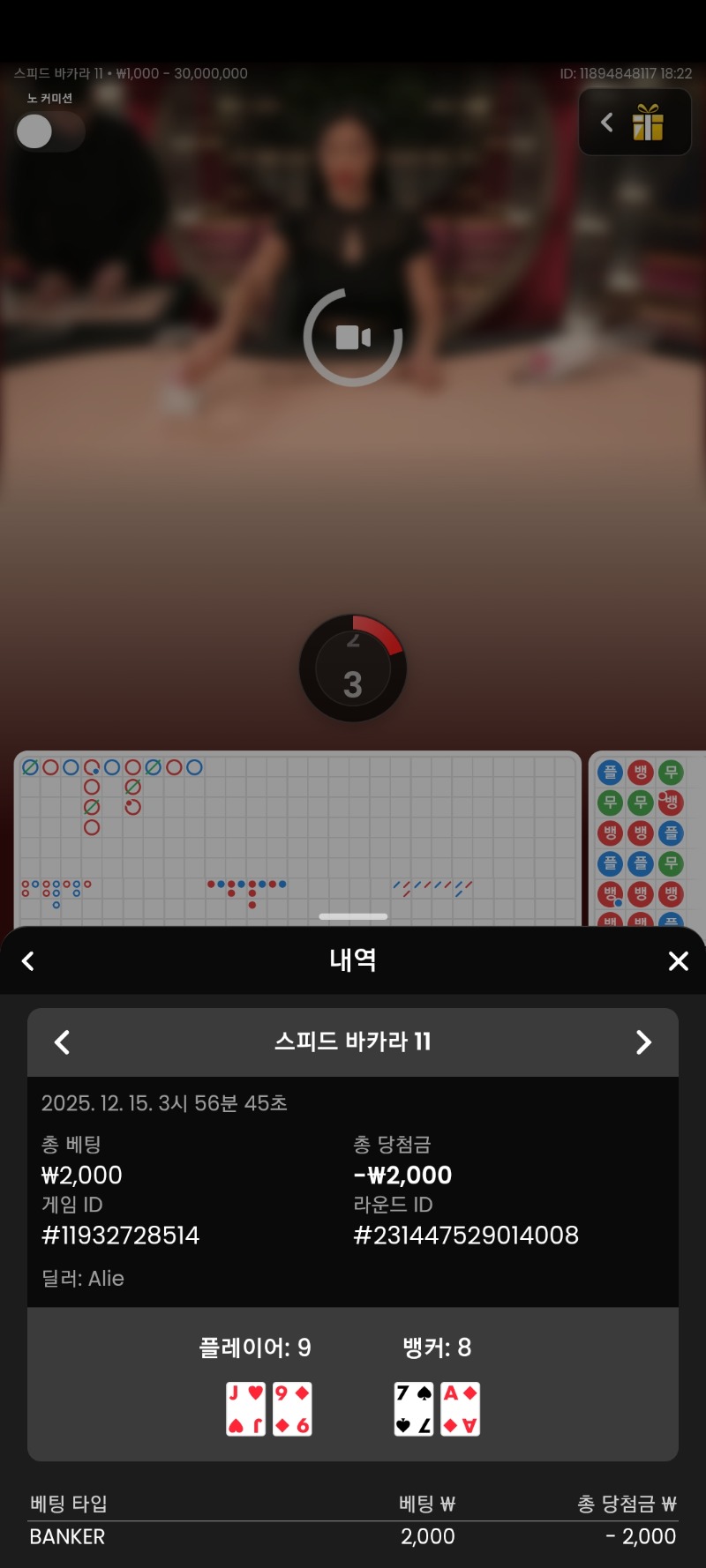706x1568 pixels.
Task: Show previous 스피드 바카라 11 round
Action: tap(62, 1042)
